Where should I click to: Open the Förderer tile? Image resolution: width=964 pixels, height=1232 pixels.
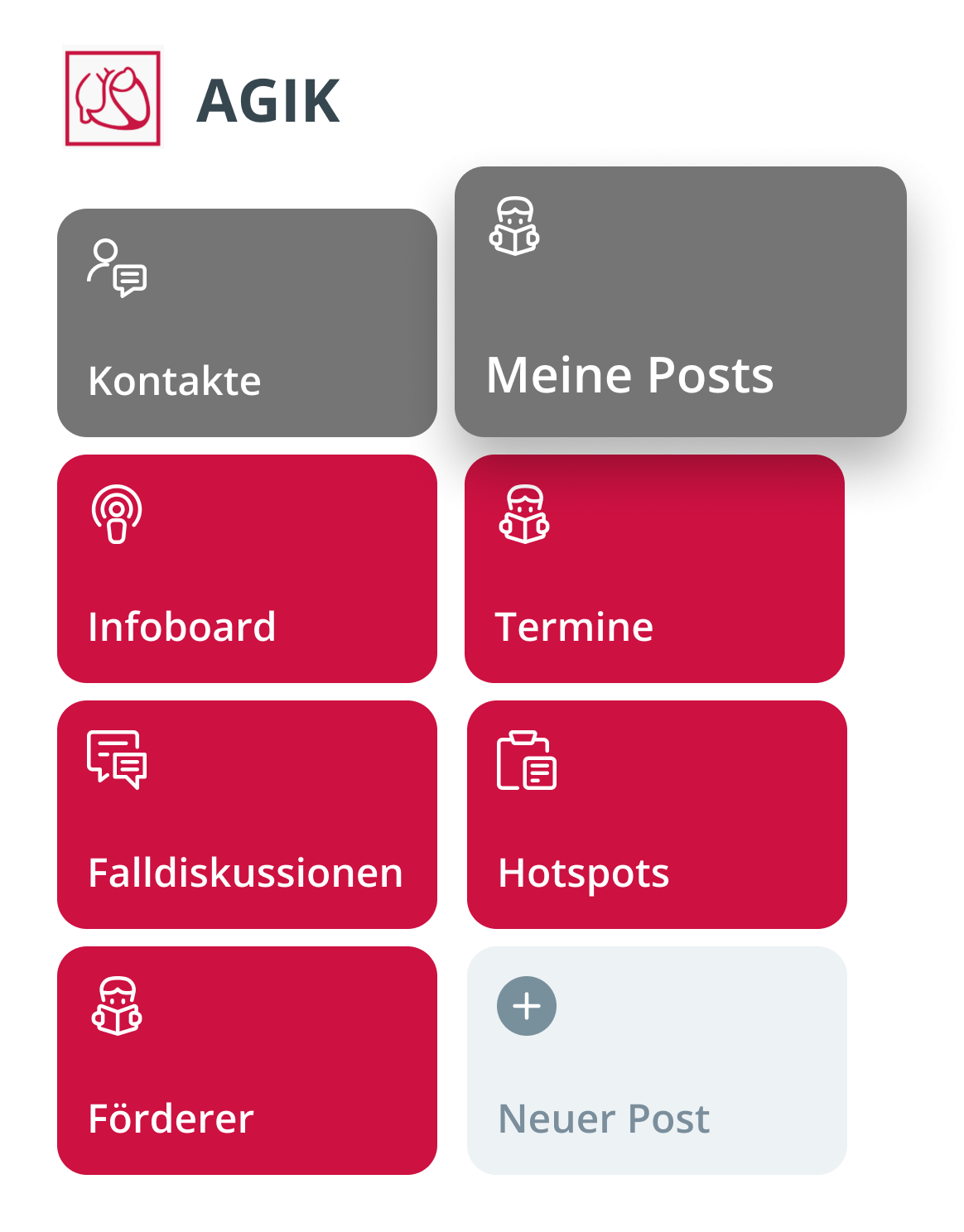[247, 1061]
